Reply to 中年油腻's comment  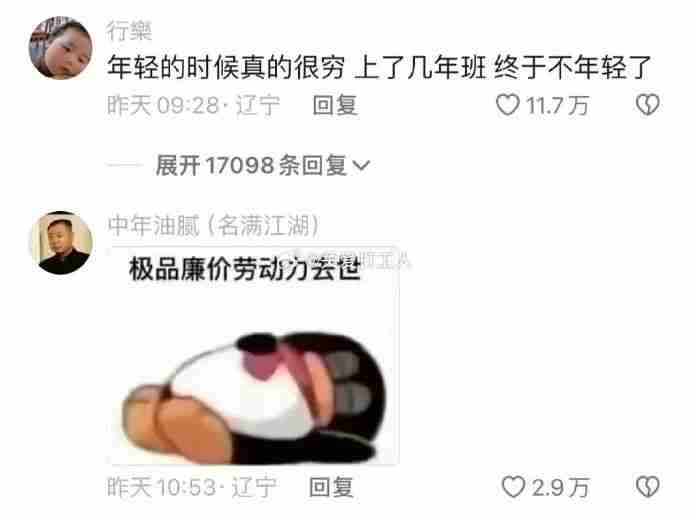[x=332, y=487]
